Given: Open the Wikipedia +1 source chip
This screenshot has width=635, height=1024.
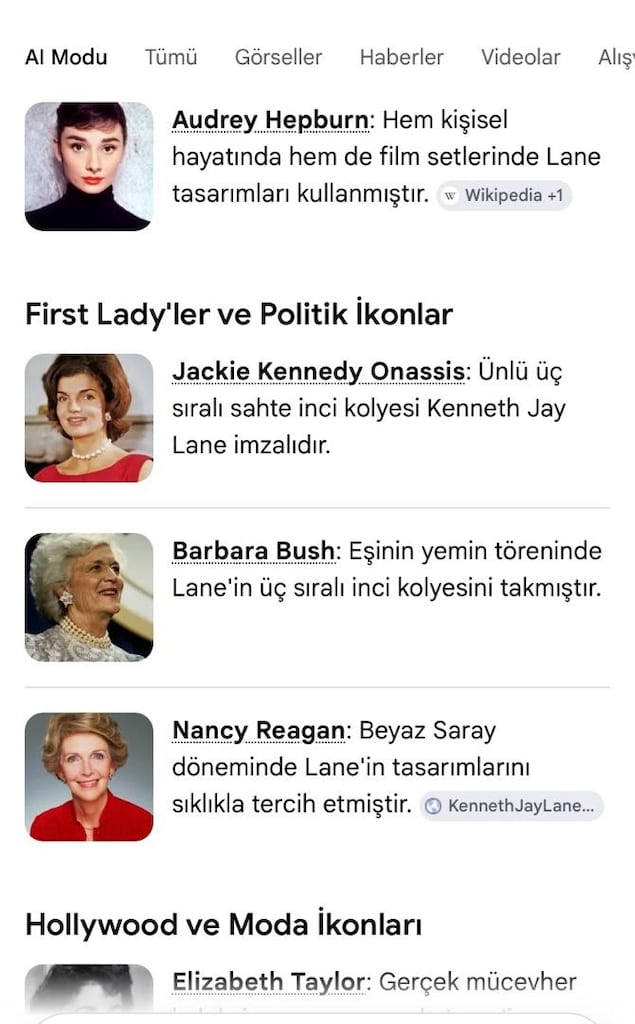Looking at the screenshot, I should click(504, 195).
